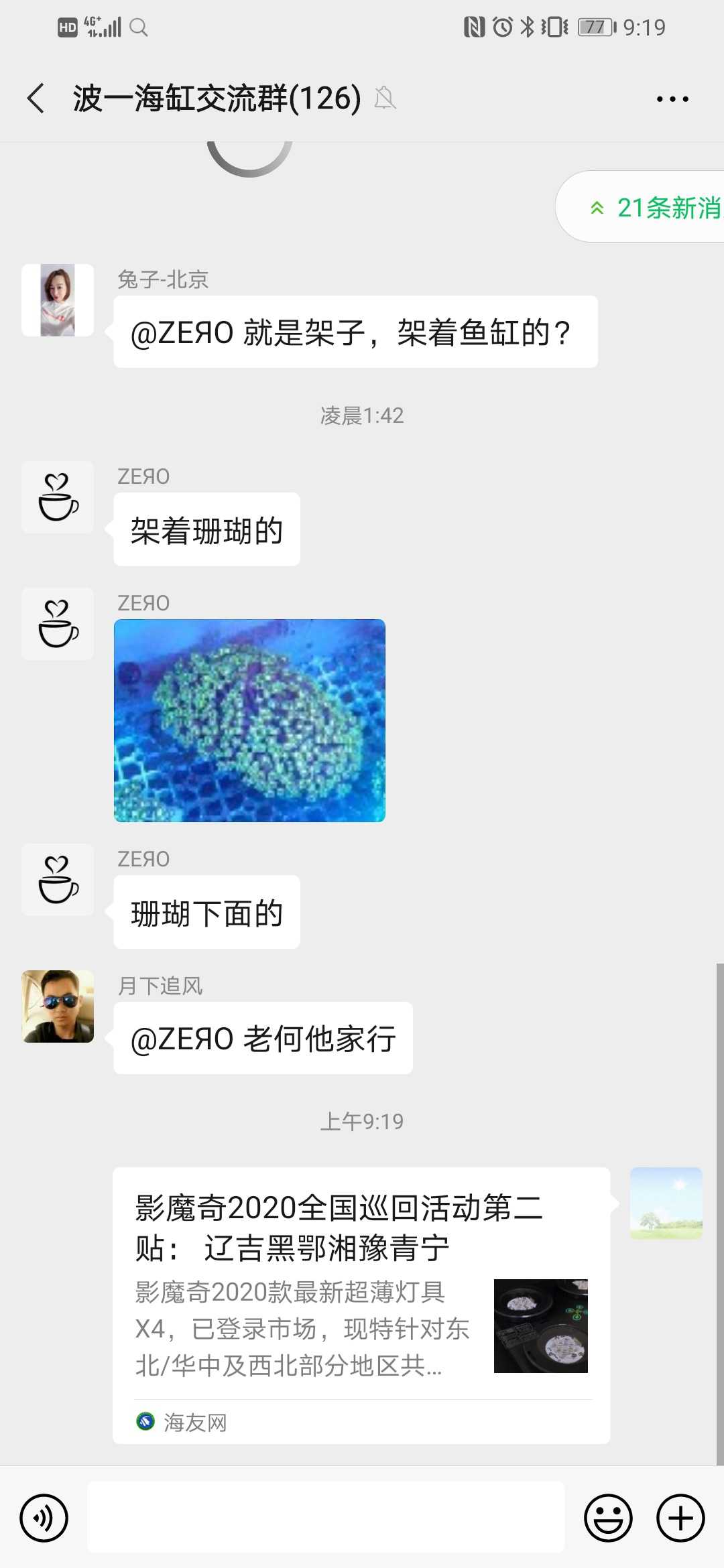Open 兔子-北京's profile avatar
The height and width of the screenshot is (1568, 724).
tap(58, 300)
